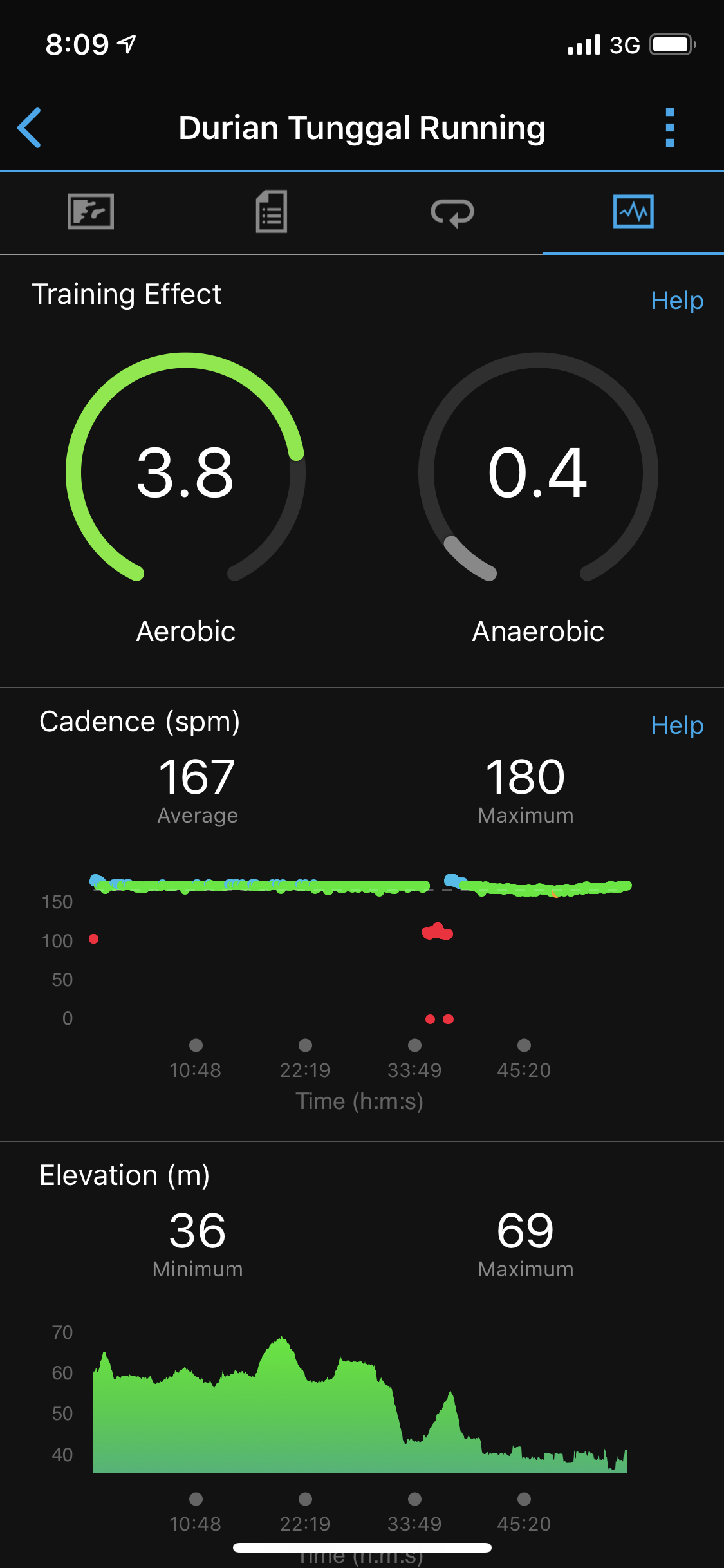Switch to the stats details tab
The image size is (724, 1568).
pyautogui.click(x=272, y=212)
